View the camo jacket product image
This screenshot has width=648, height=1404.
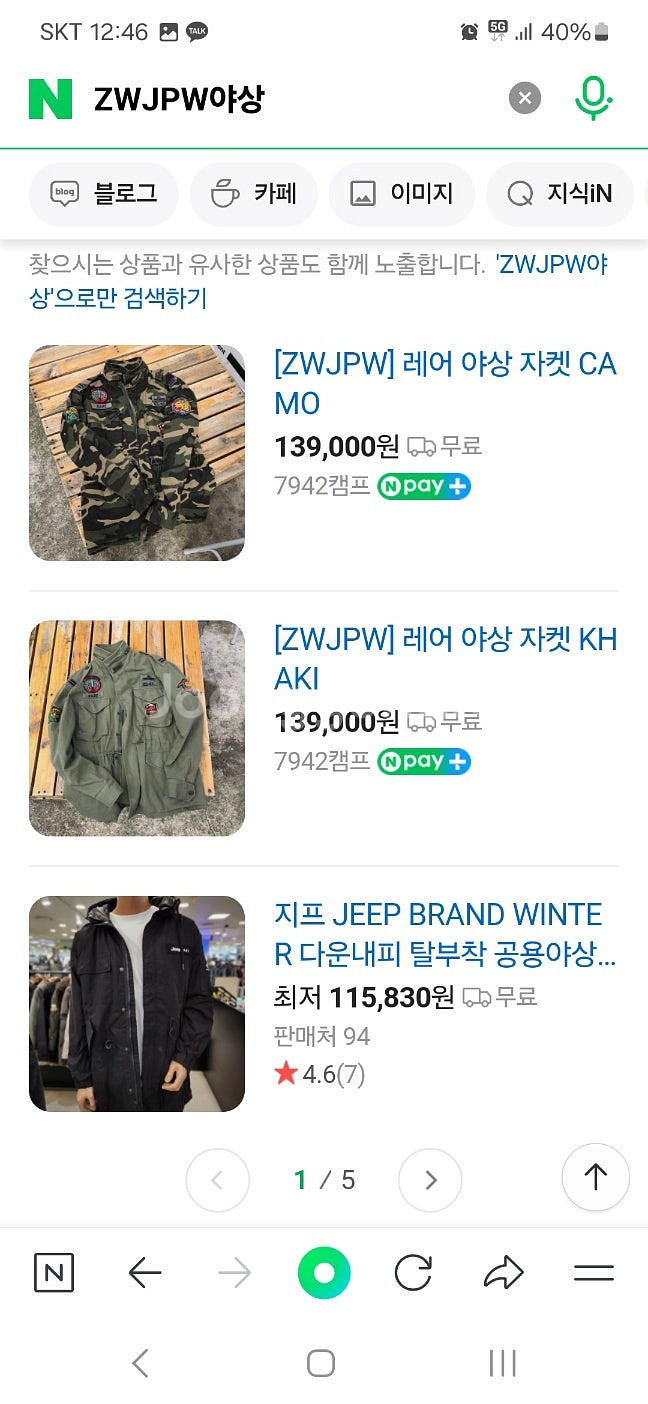(x=137, y=453)
